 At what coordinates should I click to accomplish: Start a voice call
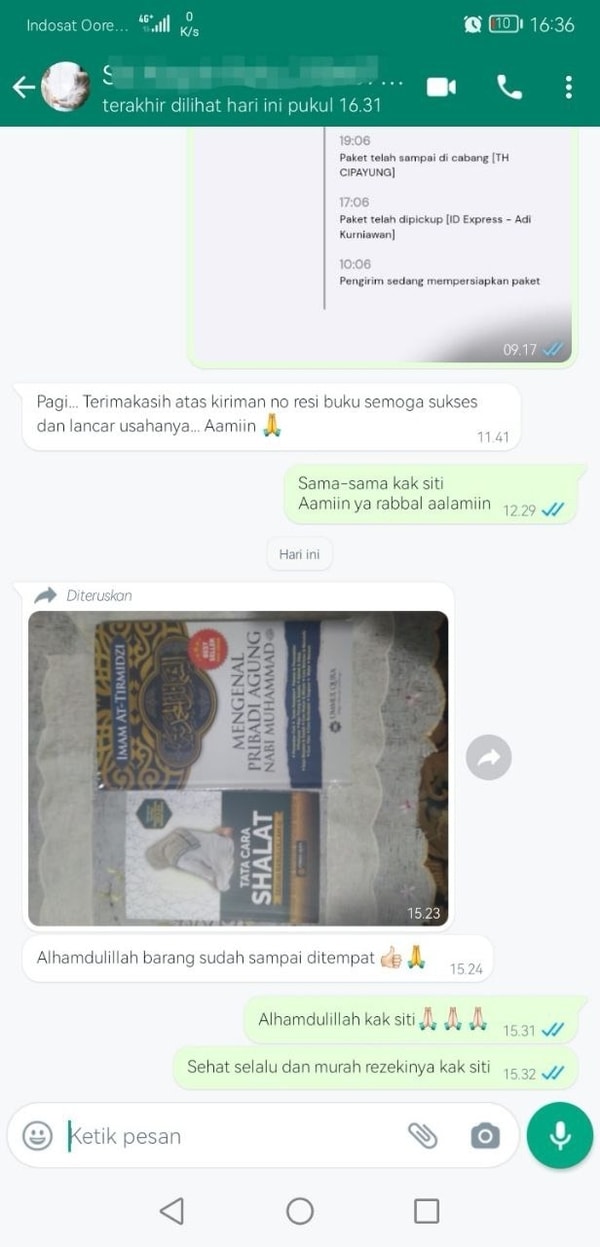pos(509,88)
